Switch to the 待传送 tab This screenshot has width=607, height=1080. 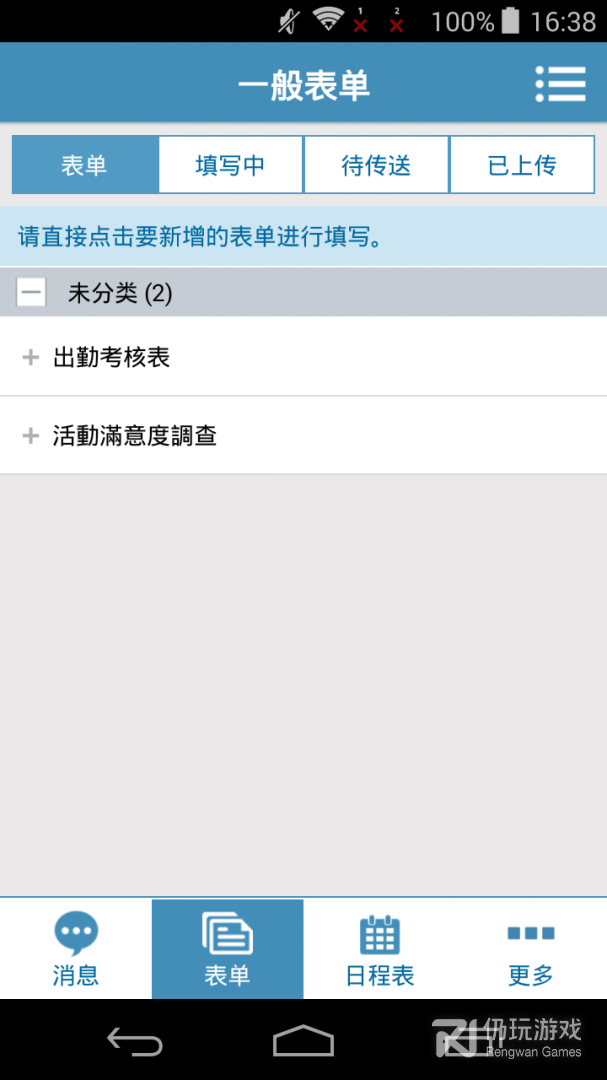(376, 165)
